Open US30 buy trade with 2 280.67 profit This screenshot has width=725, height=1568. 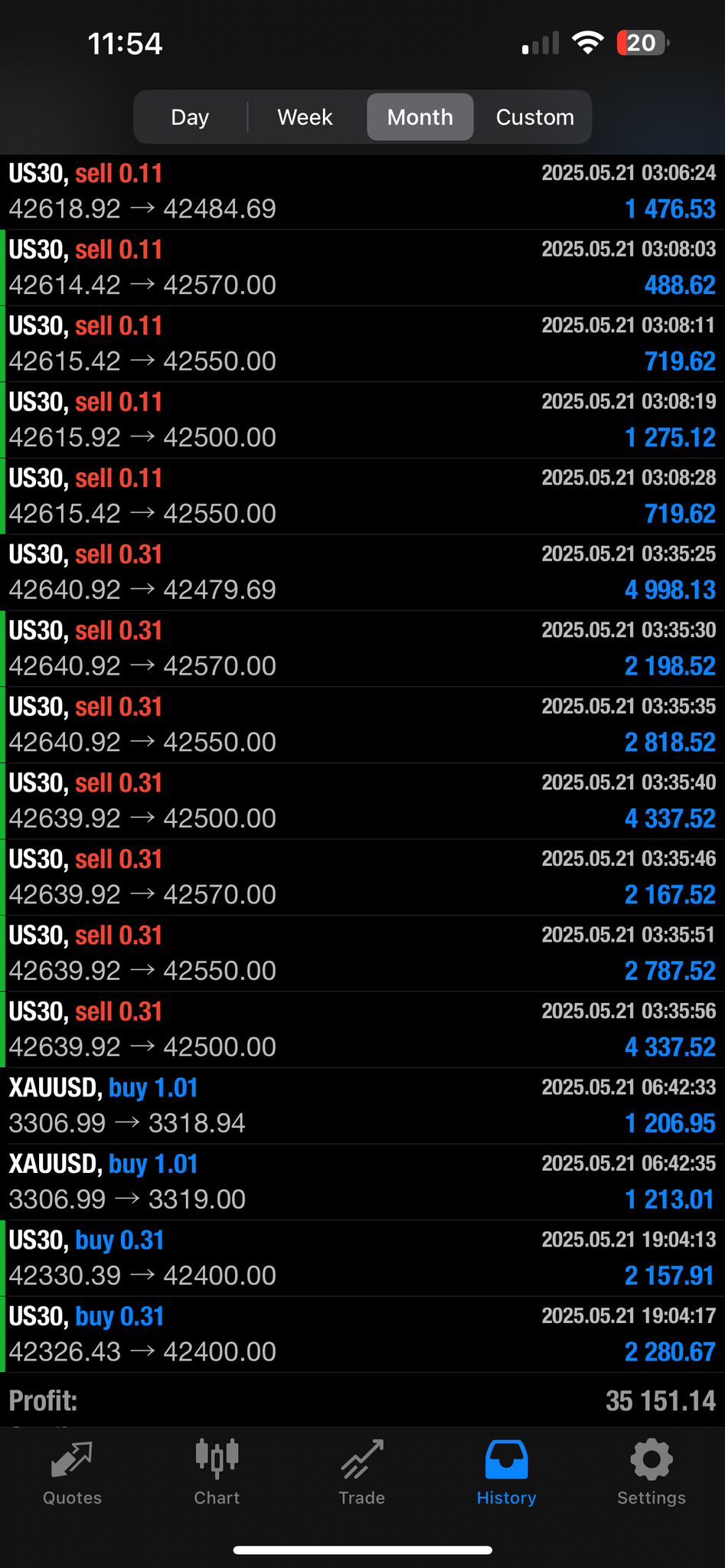(x=362, y=1334)
